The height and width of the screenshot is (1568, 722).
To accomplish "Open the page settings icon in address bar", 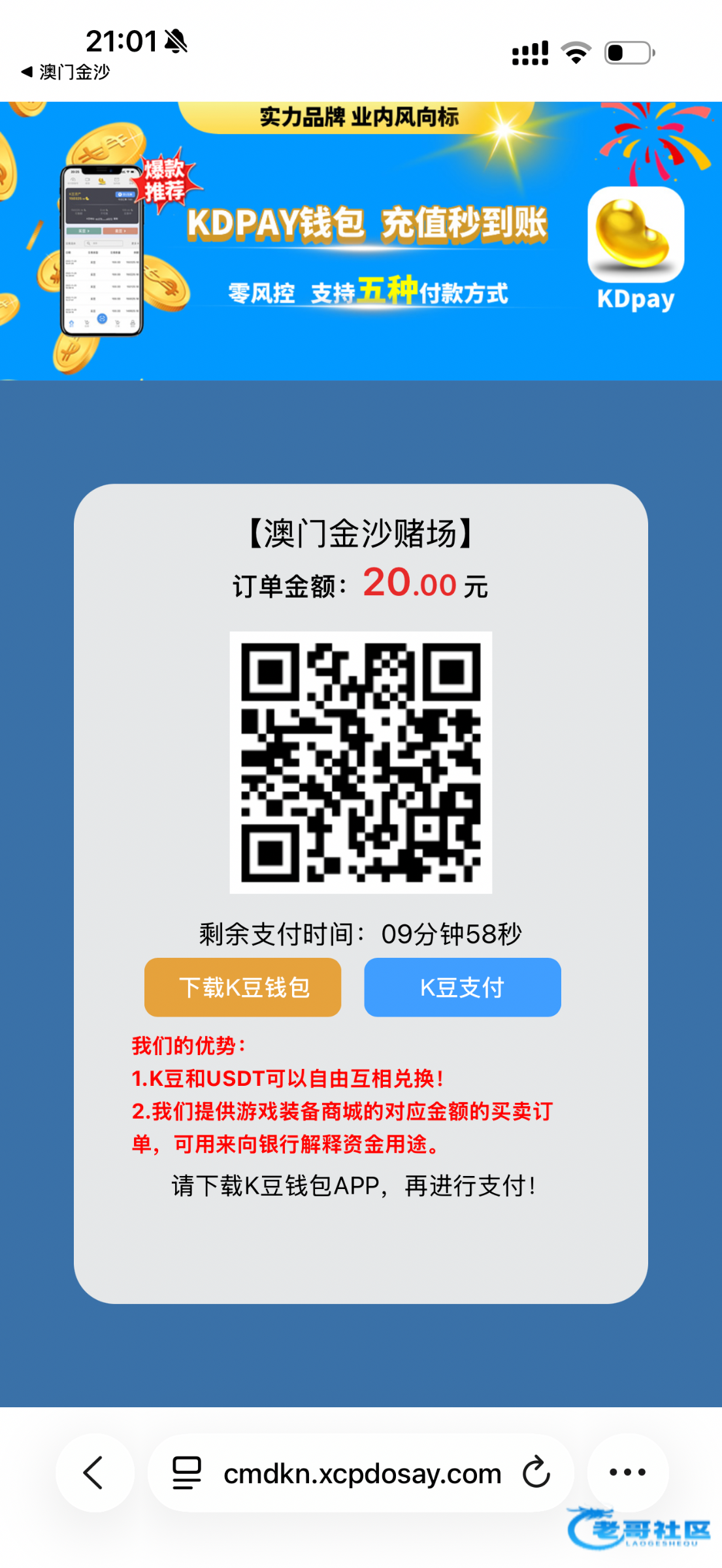I will click(x=187, y=1473).
